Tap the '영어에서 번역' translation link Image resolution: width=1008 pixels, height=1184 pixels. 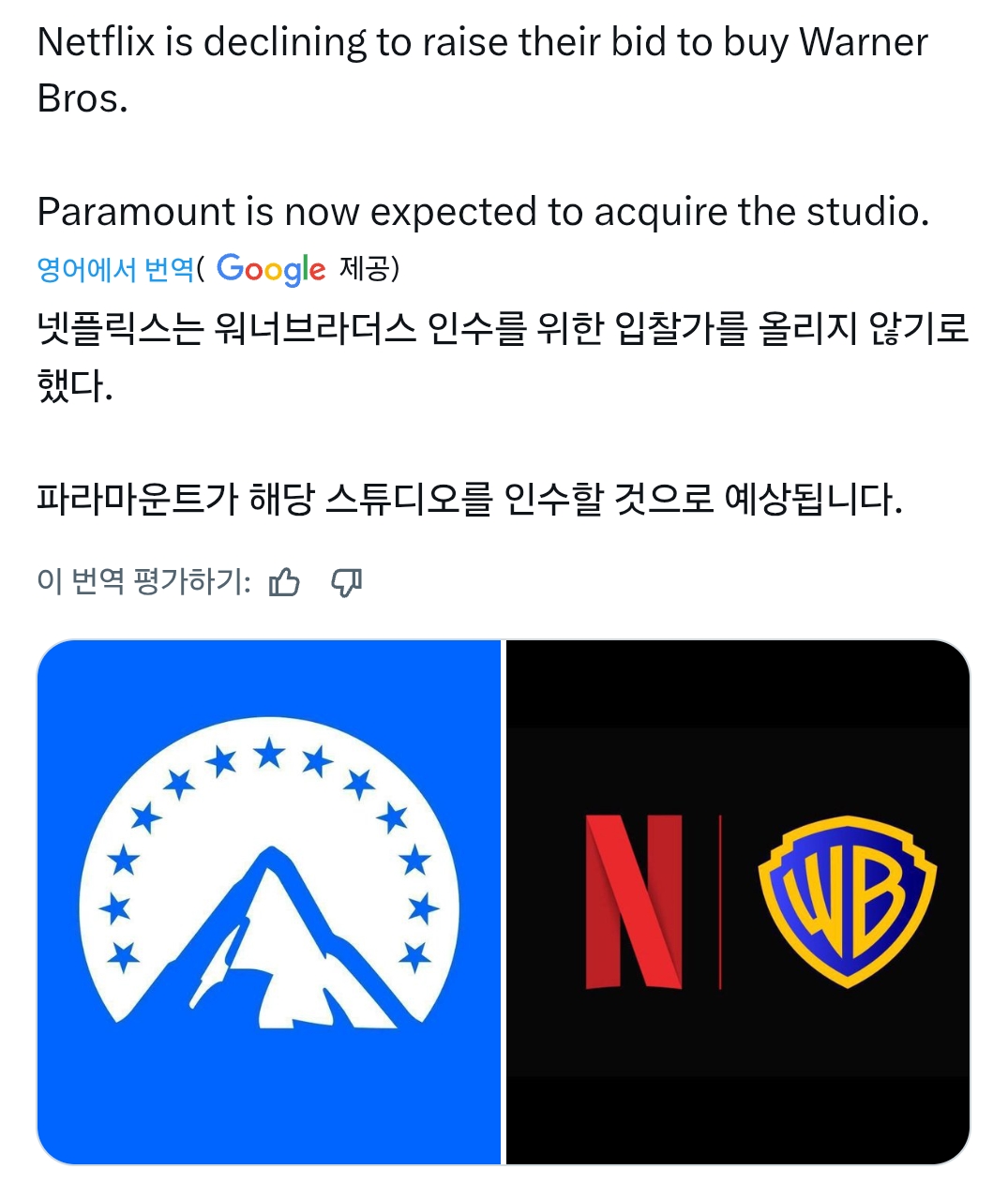tap(114, 270)
